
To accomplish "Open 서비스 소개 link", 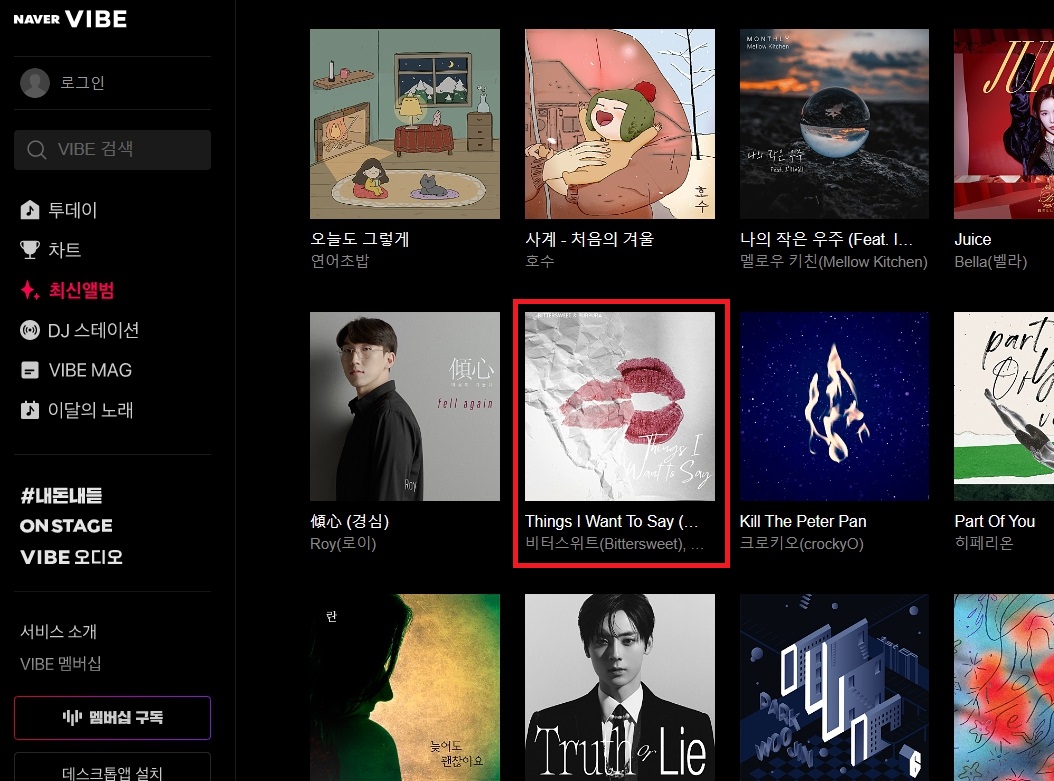I will [58, 632].
